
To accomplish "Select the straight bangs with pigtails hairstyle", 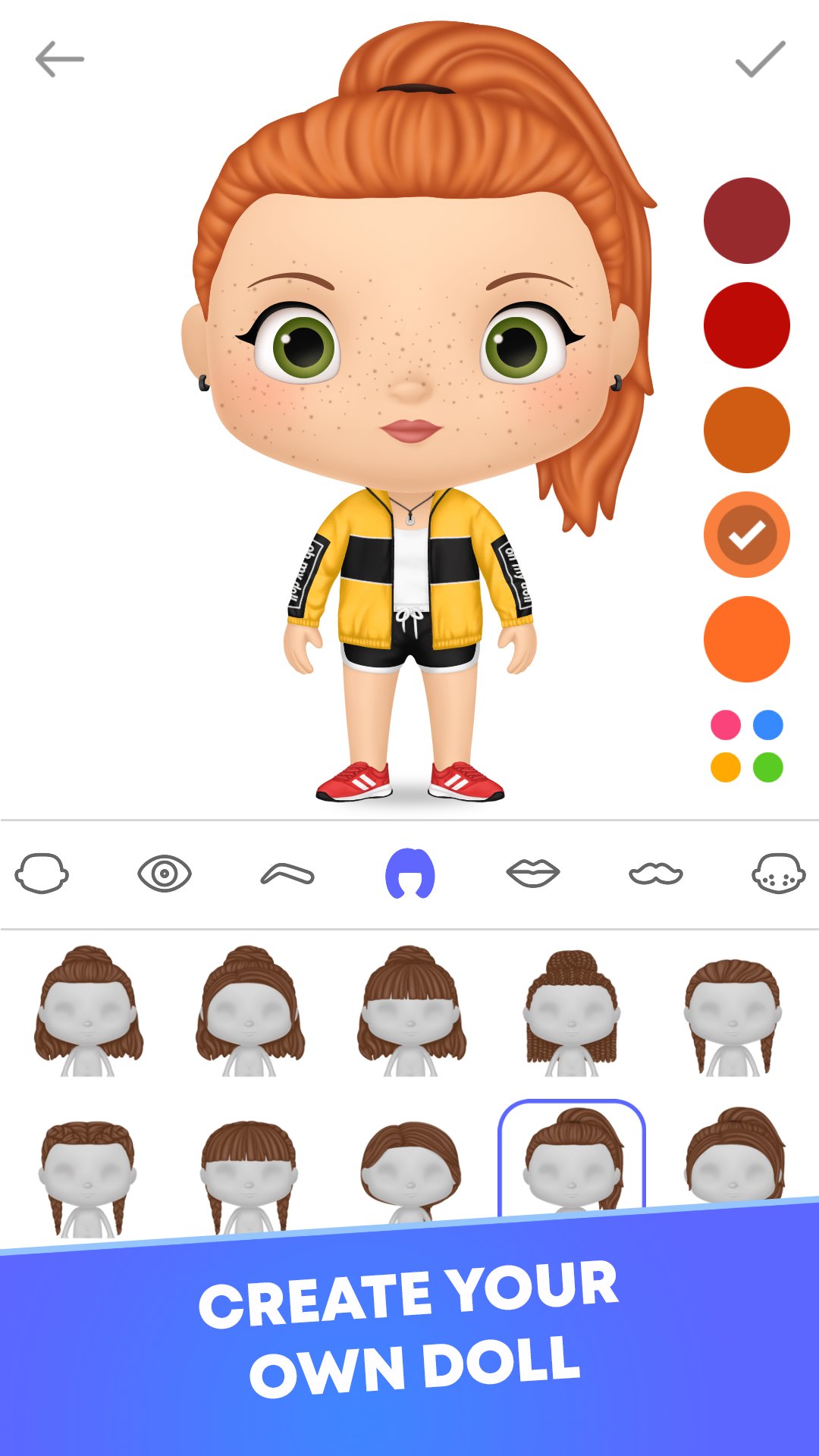I will [x=249, y=1175].
